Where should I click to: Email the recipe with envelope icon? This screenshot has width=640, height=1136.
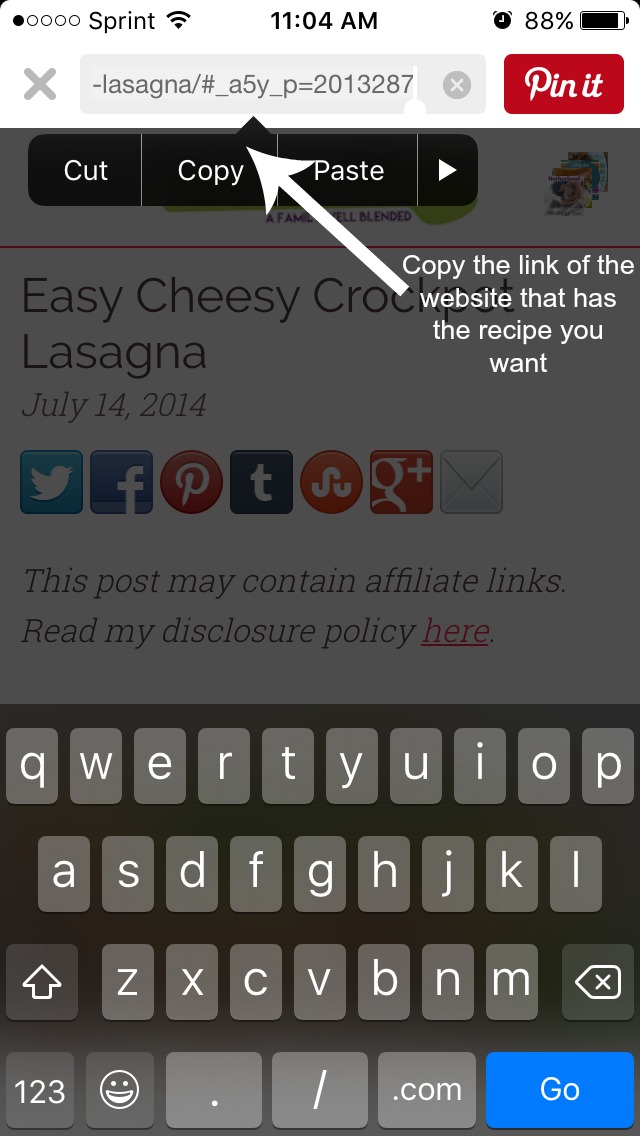point(471,482)
